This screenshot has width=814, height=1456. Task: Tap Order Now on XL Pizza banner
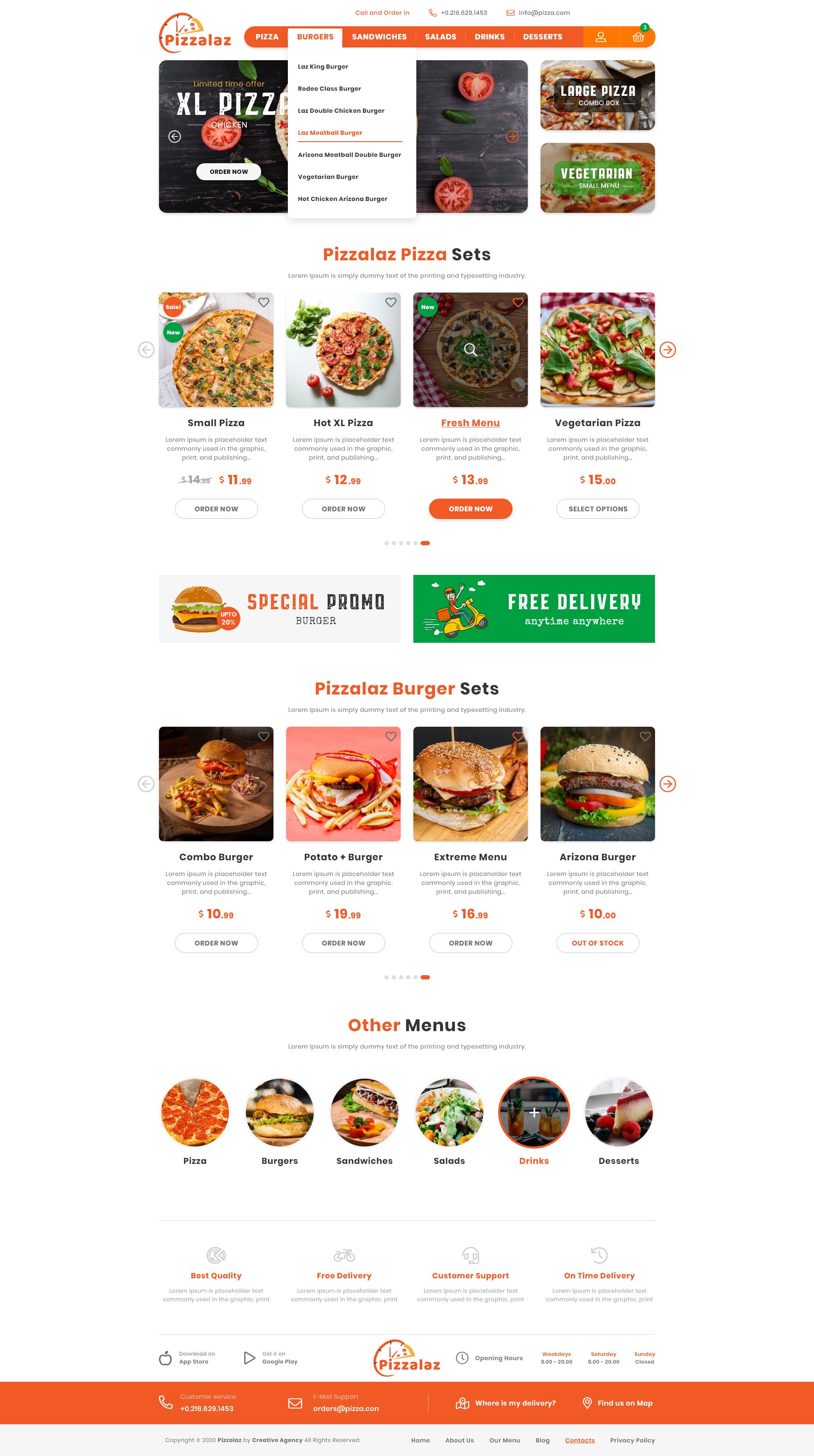click(x=229, y=172)
